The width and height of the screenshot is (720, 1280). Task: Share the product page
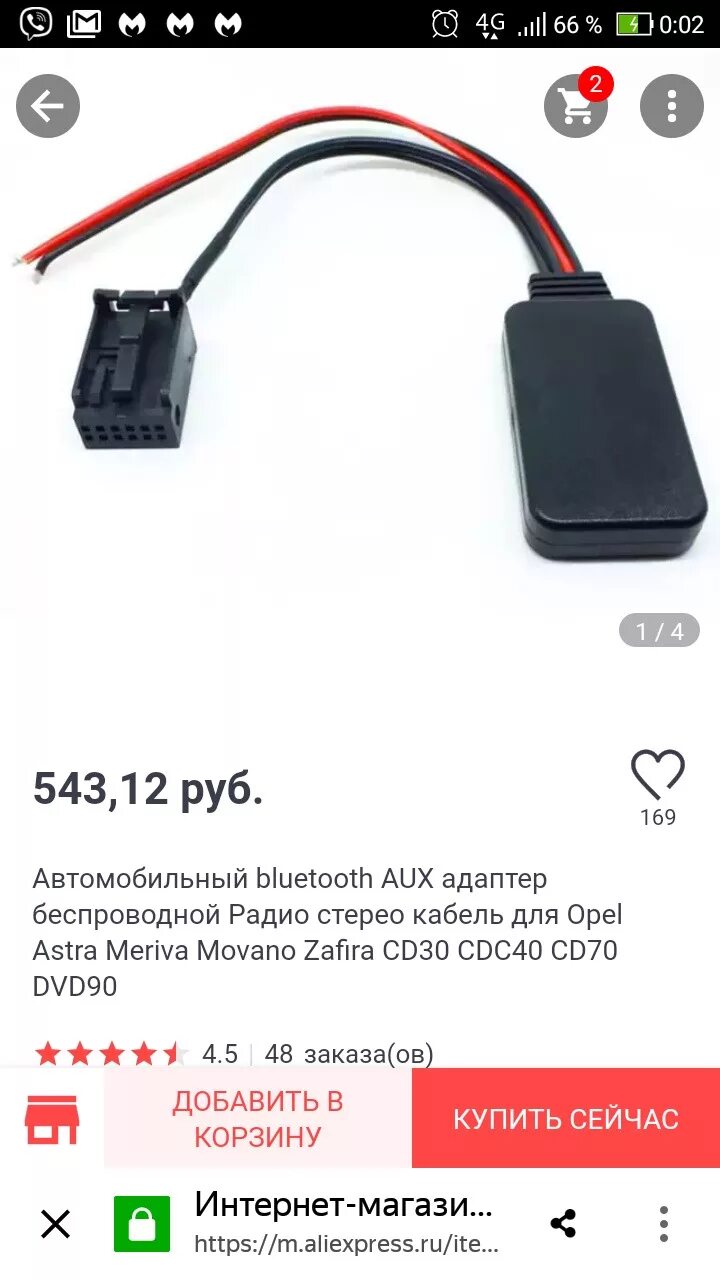[565, 1224]
